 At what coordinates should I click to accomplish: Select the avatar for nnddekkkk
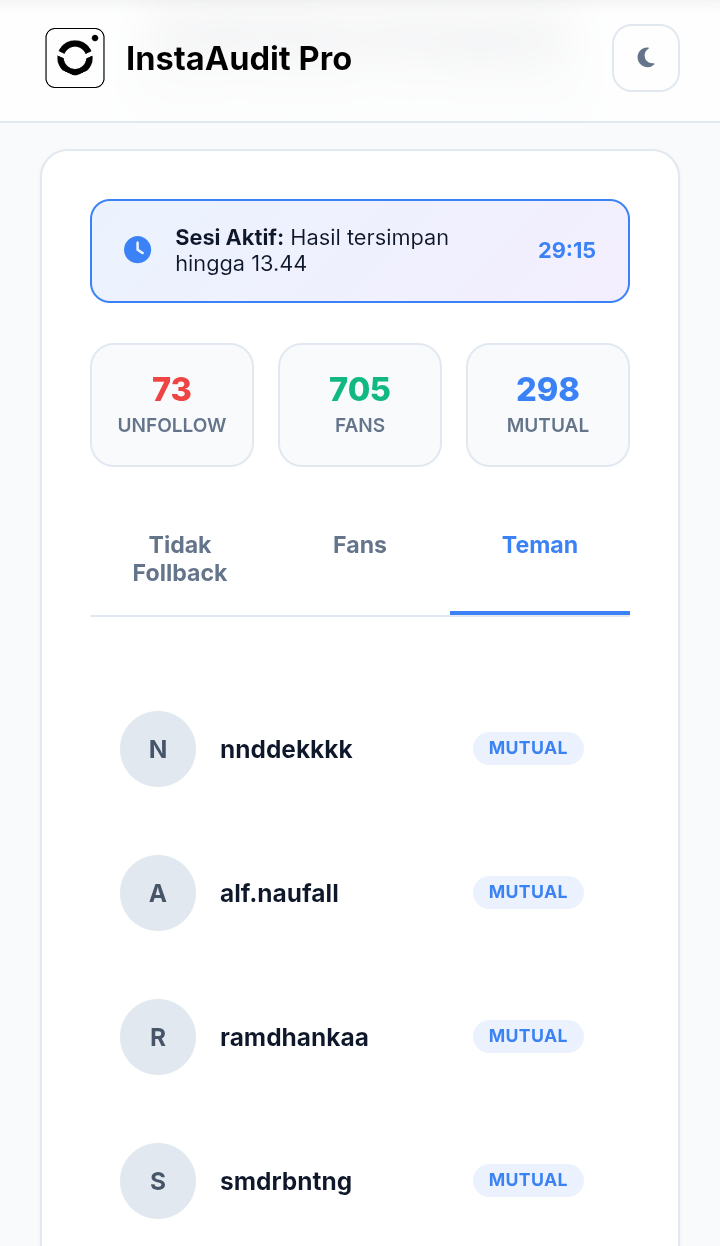click(158, 748)
